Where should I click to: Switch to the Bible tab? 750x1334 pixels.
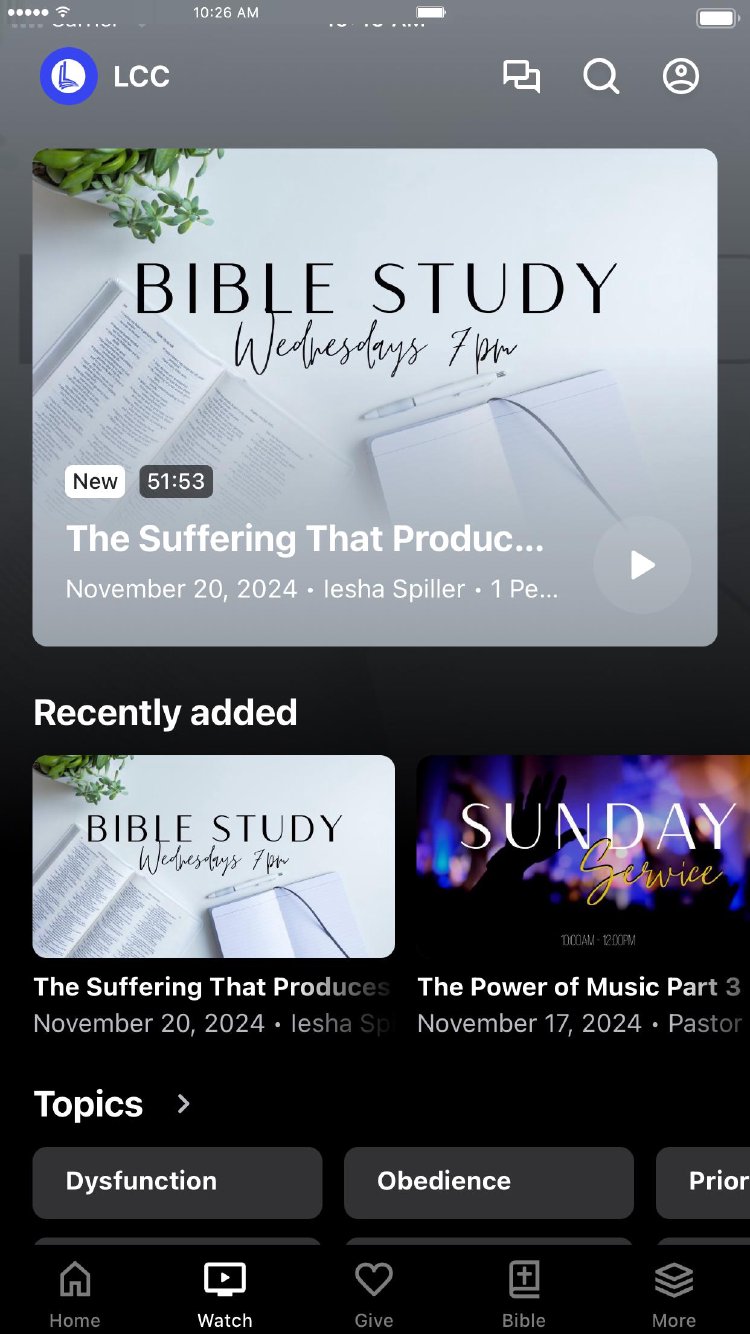524,1294
